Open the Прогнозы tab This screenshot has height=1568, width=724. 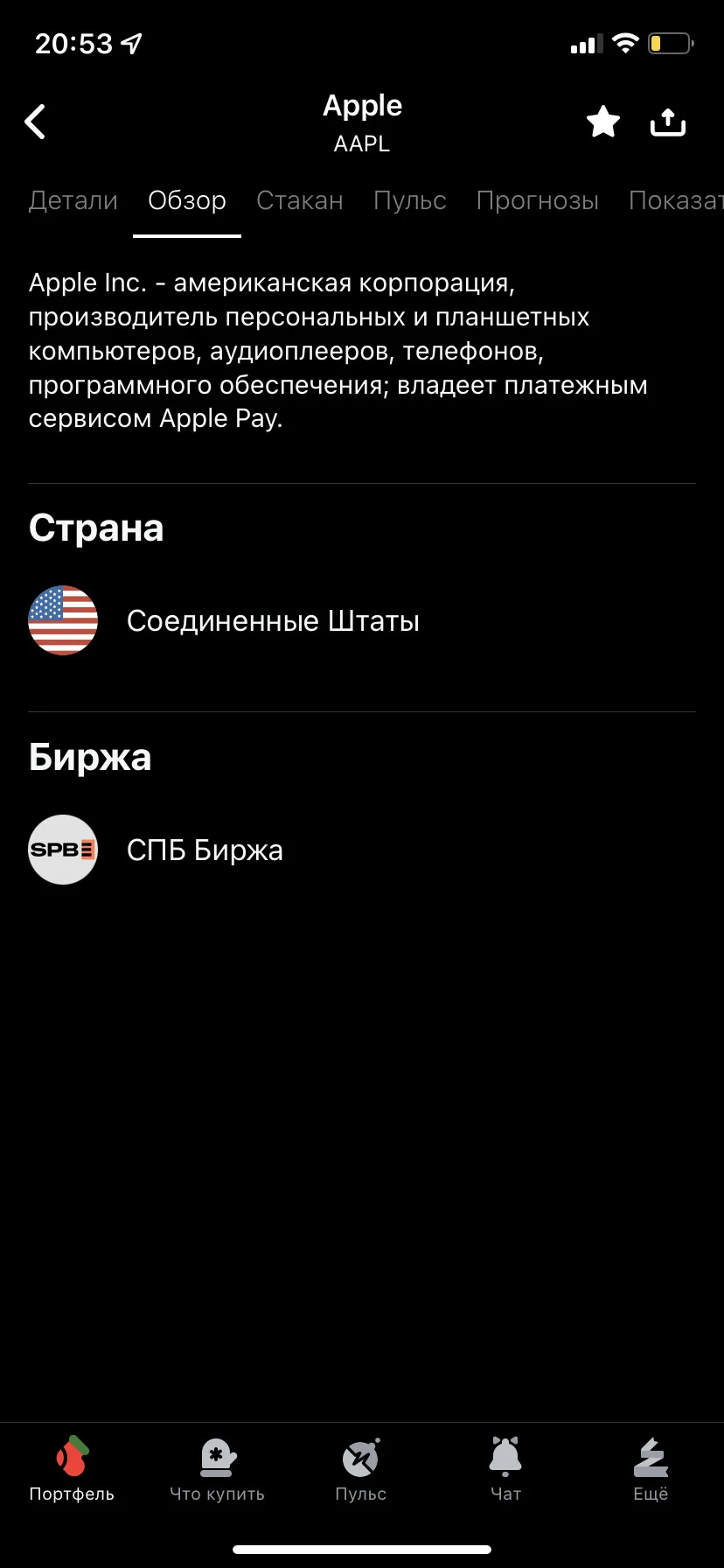point(538,200)
